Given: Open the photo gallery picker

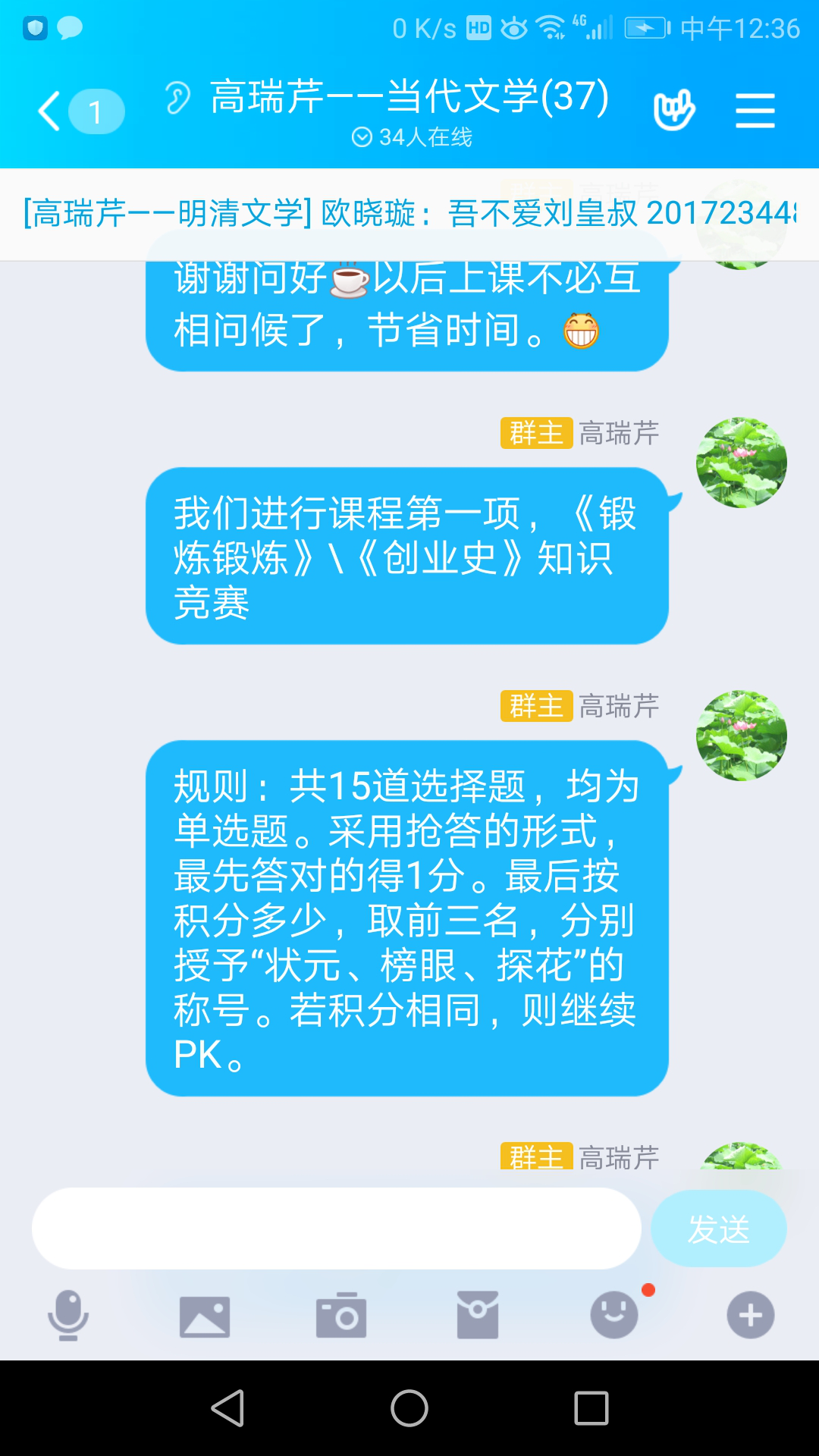Looking at the screenshot, I should pyautogui.click(x=205, y=1315).
